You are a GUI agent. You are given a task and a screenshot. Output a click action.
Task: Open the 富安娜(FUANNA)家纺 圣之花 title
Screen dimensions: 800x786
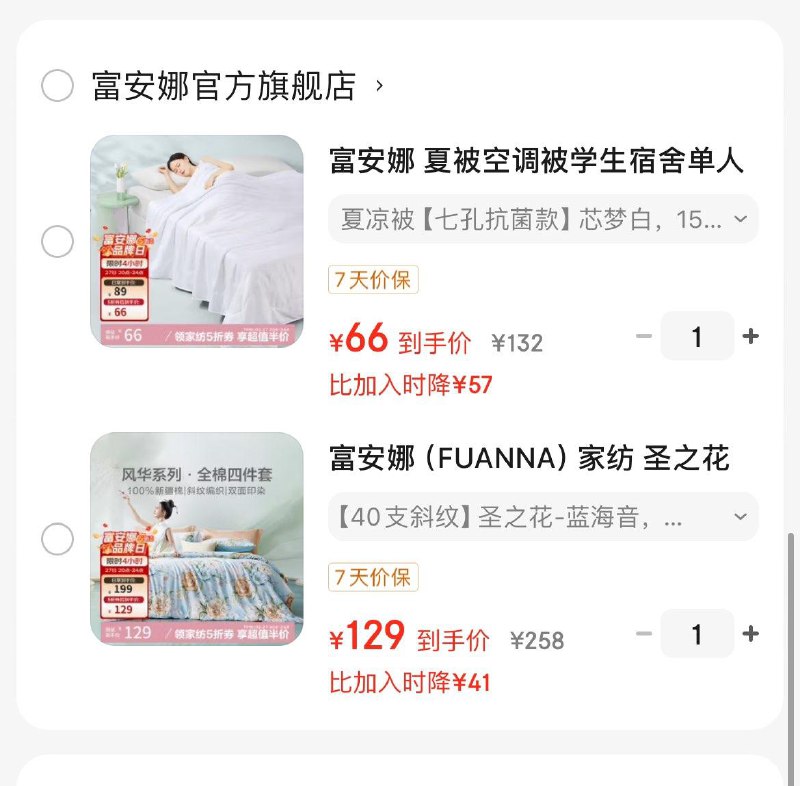(530, 459)
